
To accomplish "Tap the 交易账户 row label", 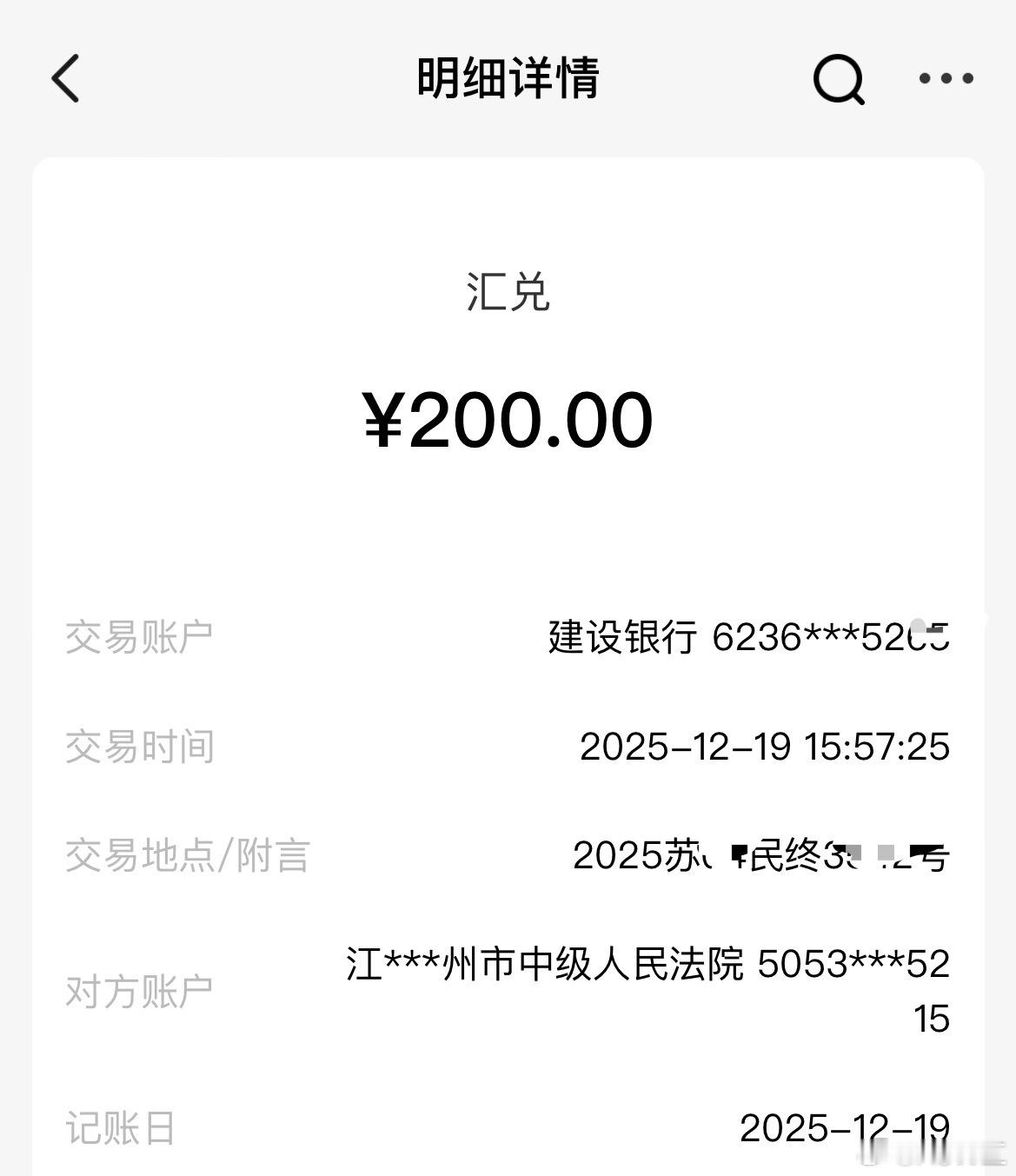I will pos(139,637).
